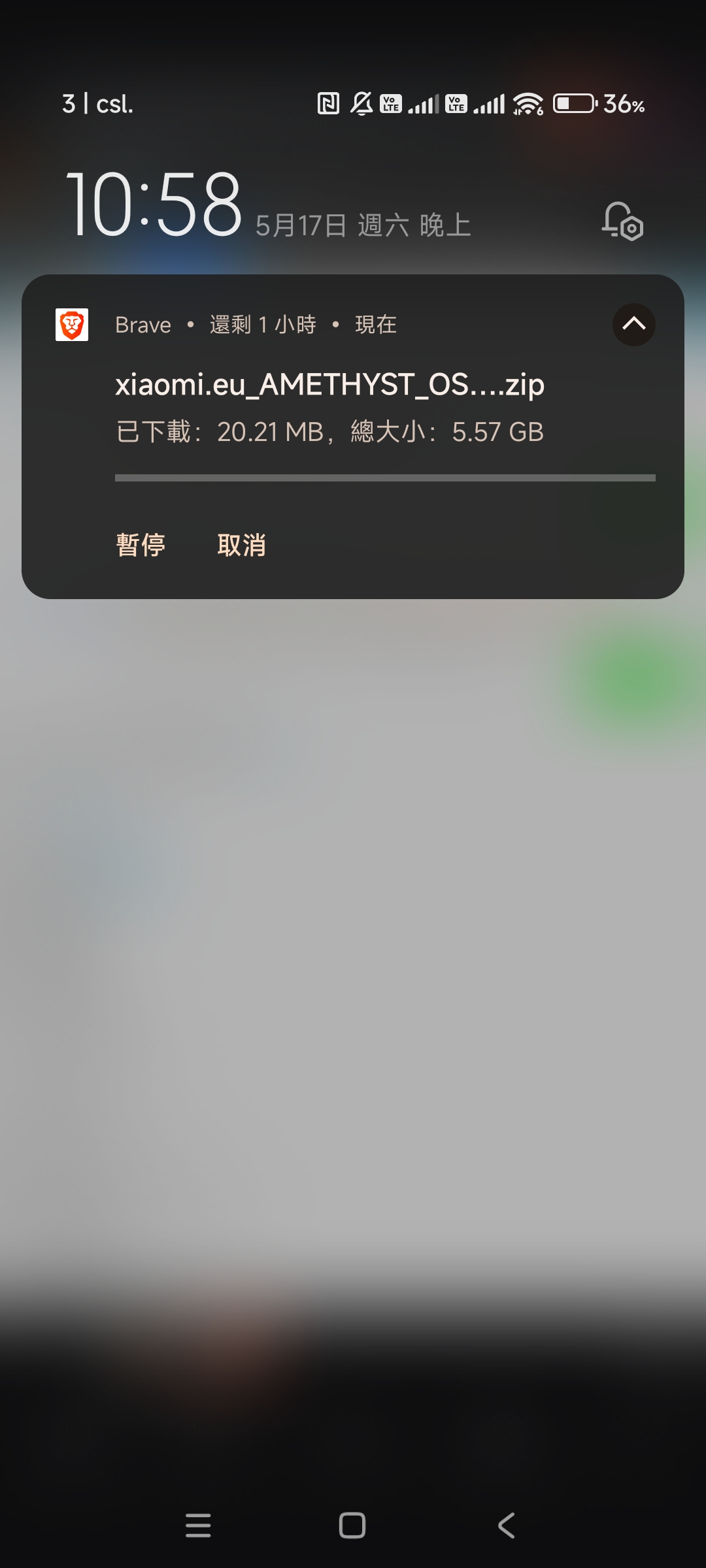706x1568 pixels.
Task: Cancel the download with 取消
Action: (242, 545)
